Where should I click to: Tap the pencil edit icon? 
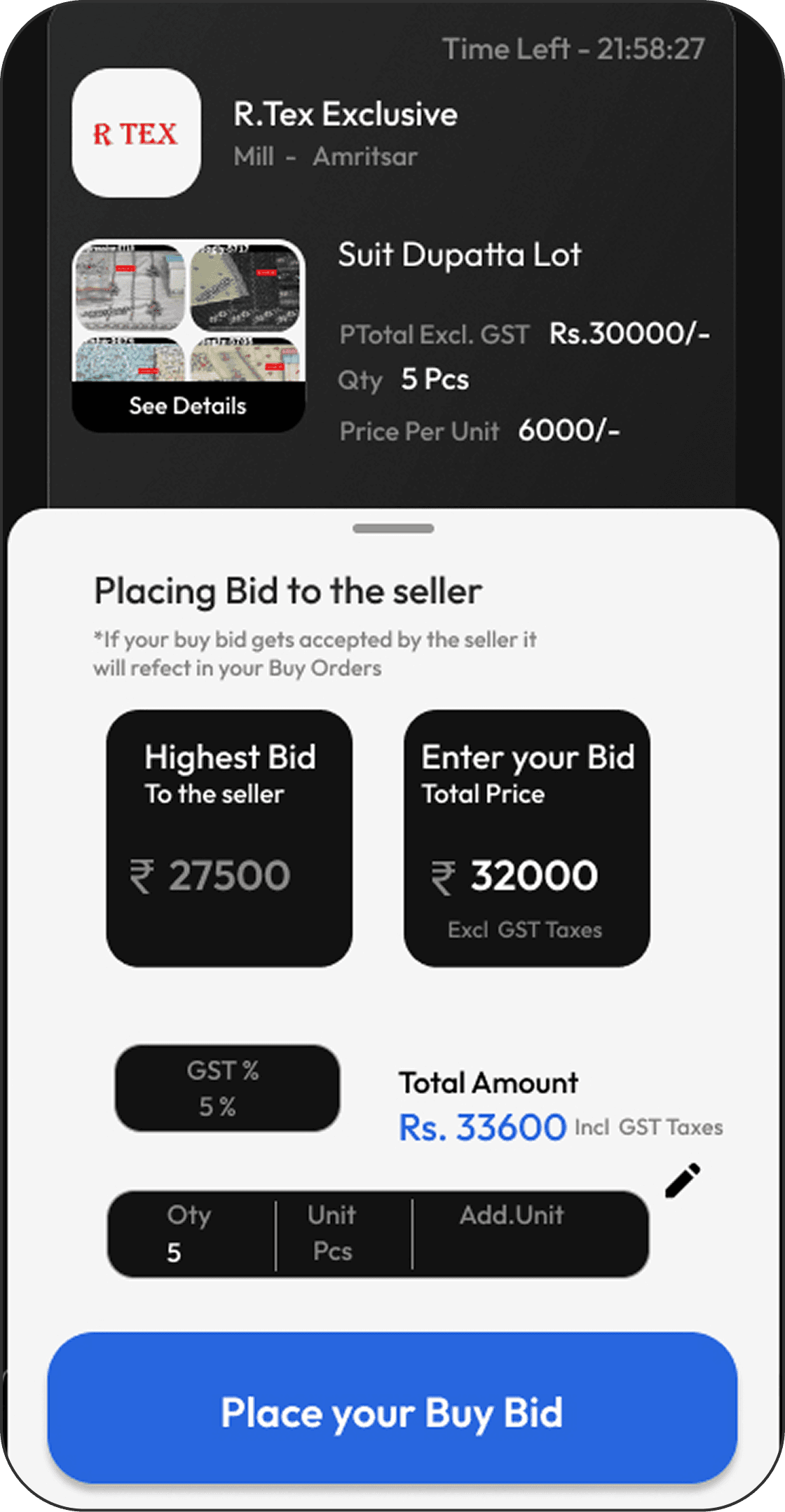682,1180
